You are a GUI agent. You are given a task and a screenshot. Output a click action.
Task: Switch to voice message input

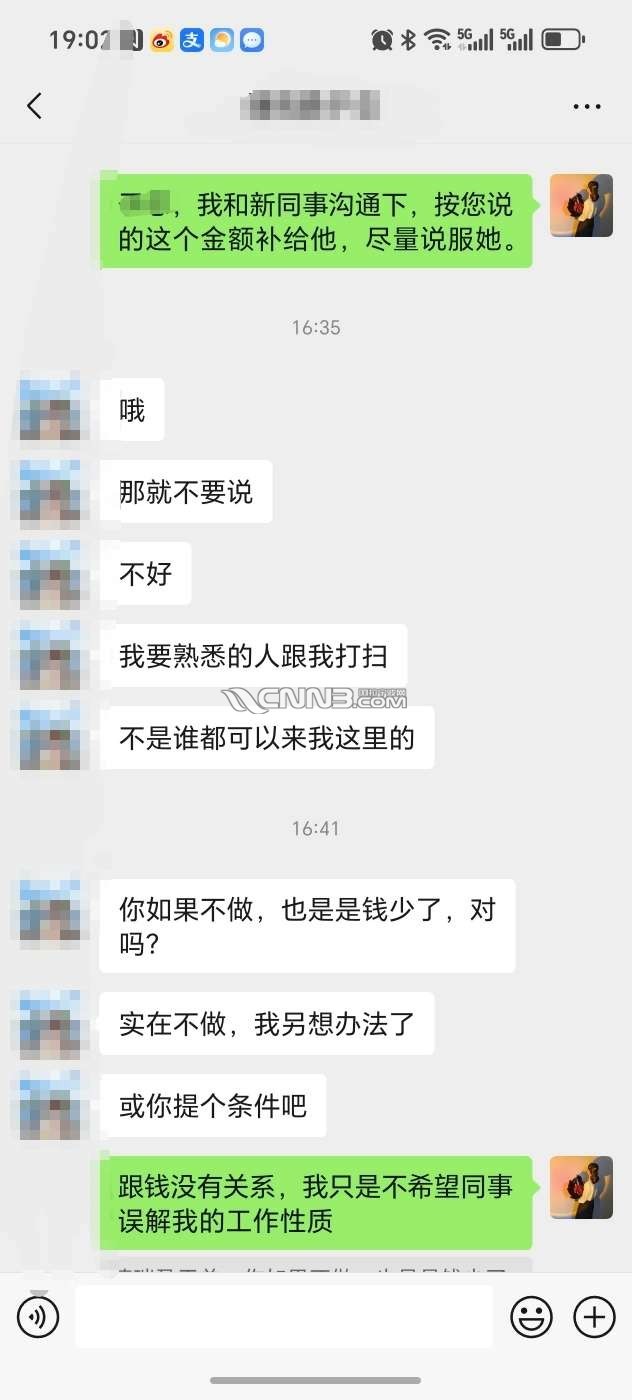pyautogui.click(x=38, y=1317)
